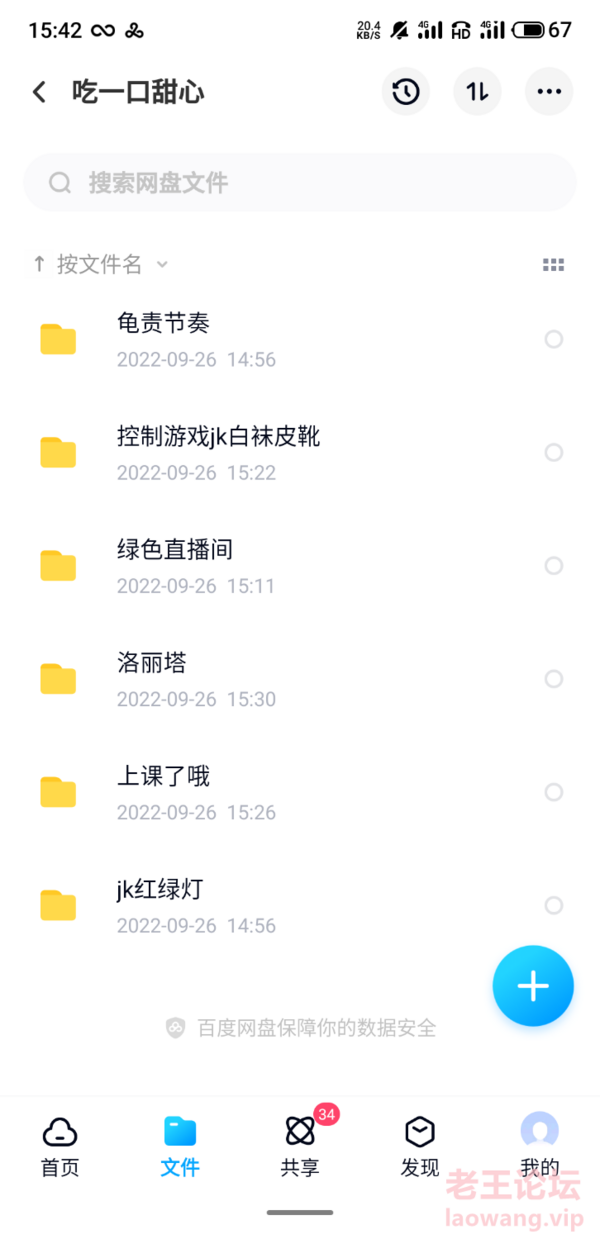600x1239 pixels.
Task: Select the 龟责节奏 folder checkbox
Action: (x=553, y=340)
